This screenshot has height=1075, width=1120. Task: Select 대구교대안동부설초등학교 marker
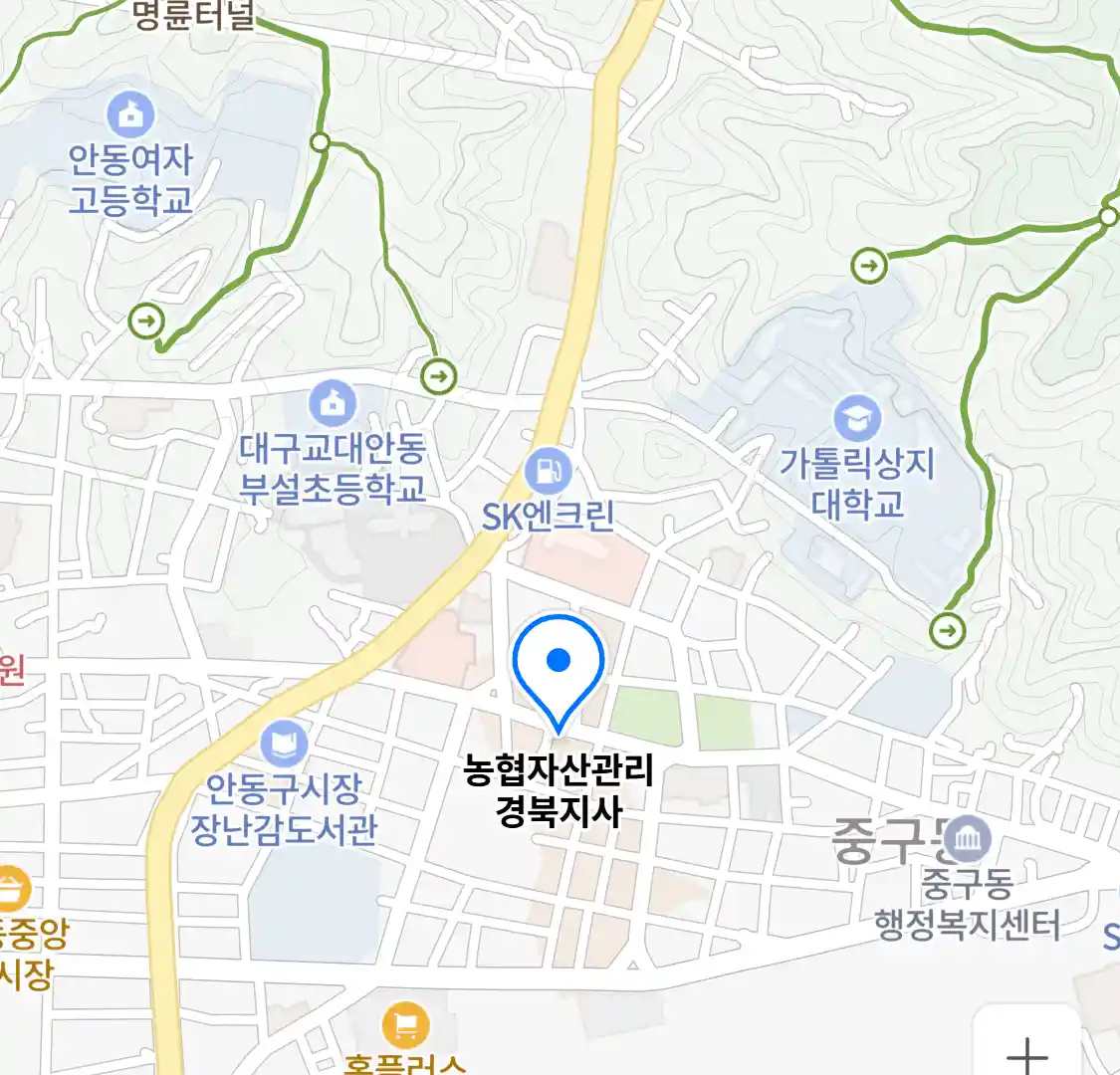coord(333,404)
